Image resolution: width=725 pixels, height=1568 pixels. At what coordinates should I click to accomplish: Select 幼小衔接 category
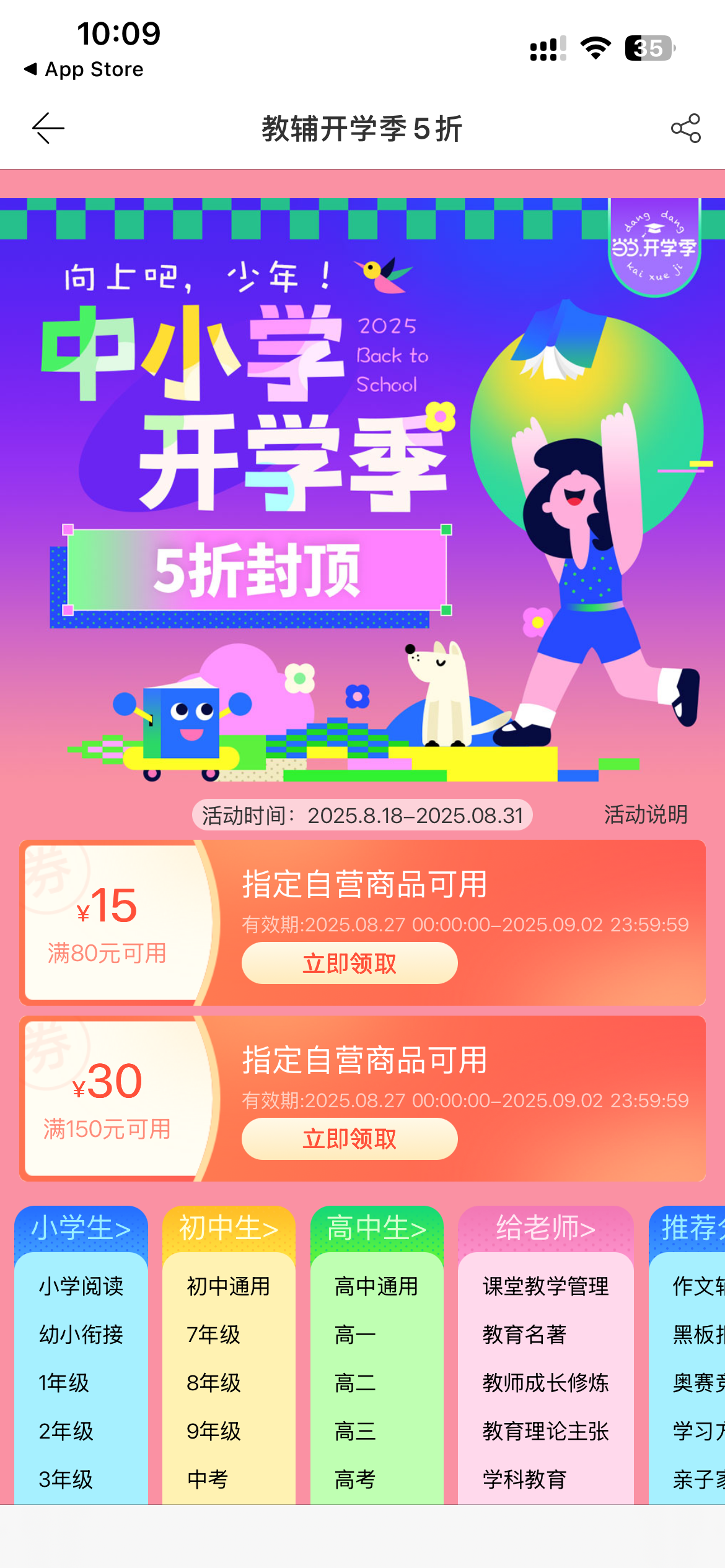click(x=81, y=1335)
